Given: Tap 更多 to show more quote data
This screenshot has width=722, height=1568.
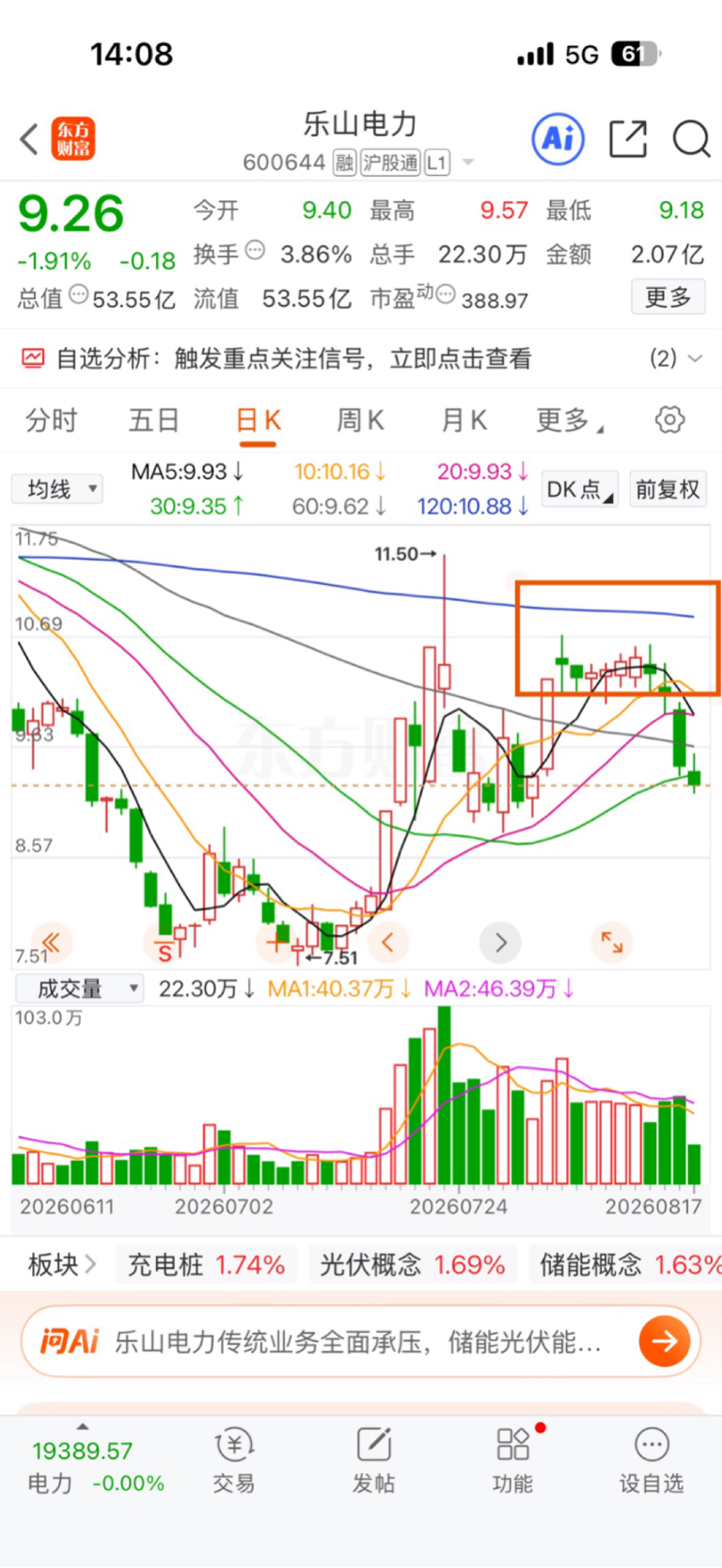Looking at the screenshot, I should point(667,297).
